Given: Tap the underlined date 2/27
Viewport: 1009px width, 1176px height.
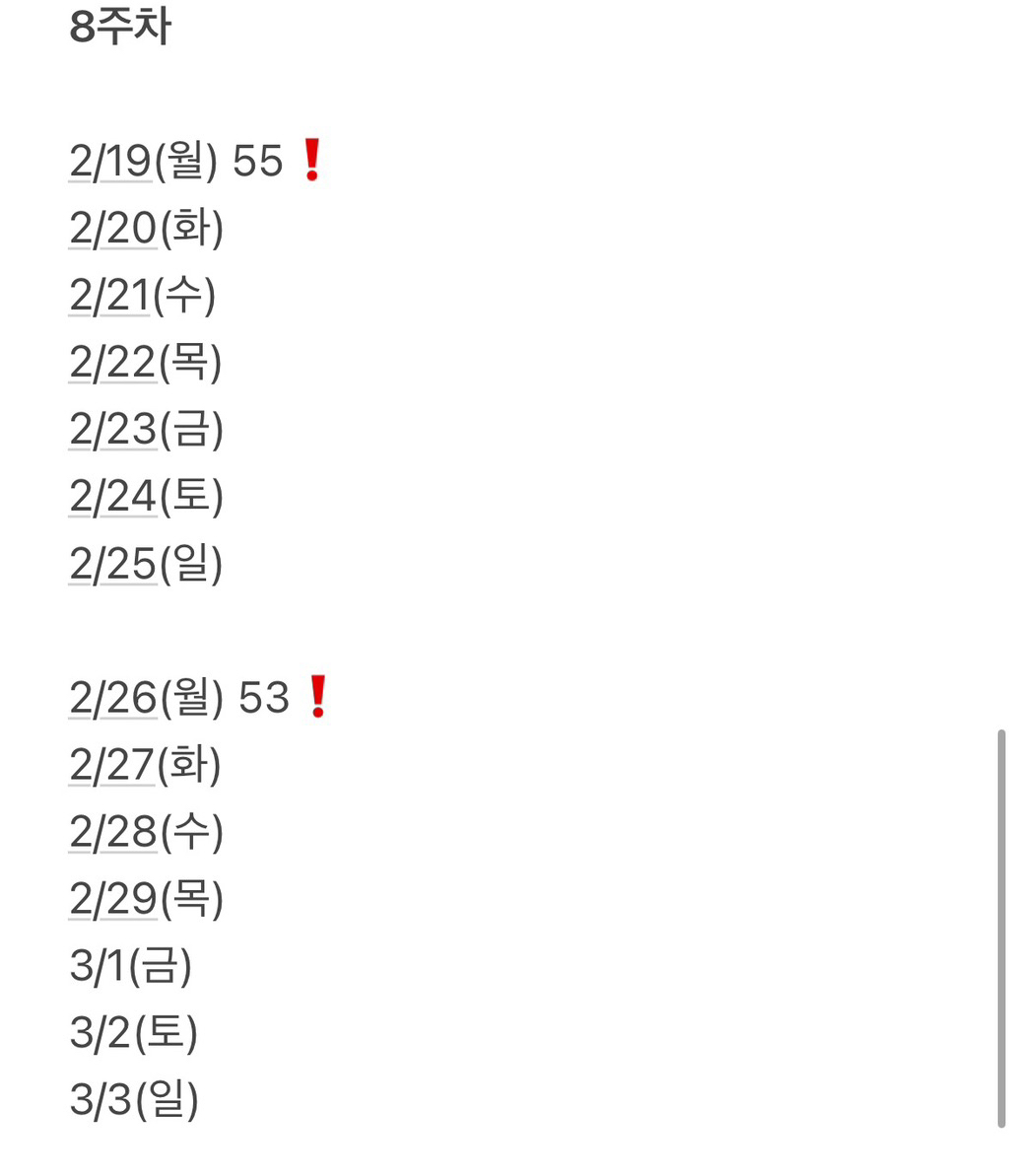Looking at the screenshot, I should coord(111,765).
